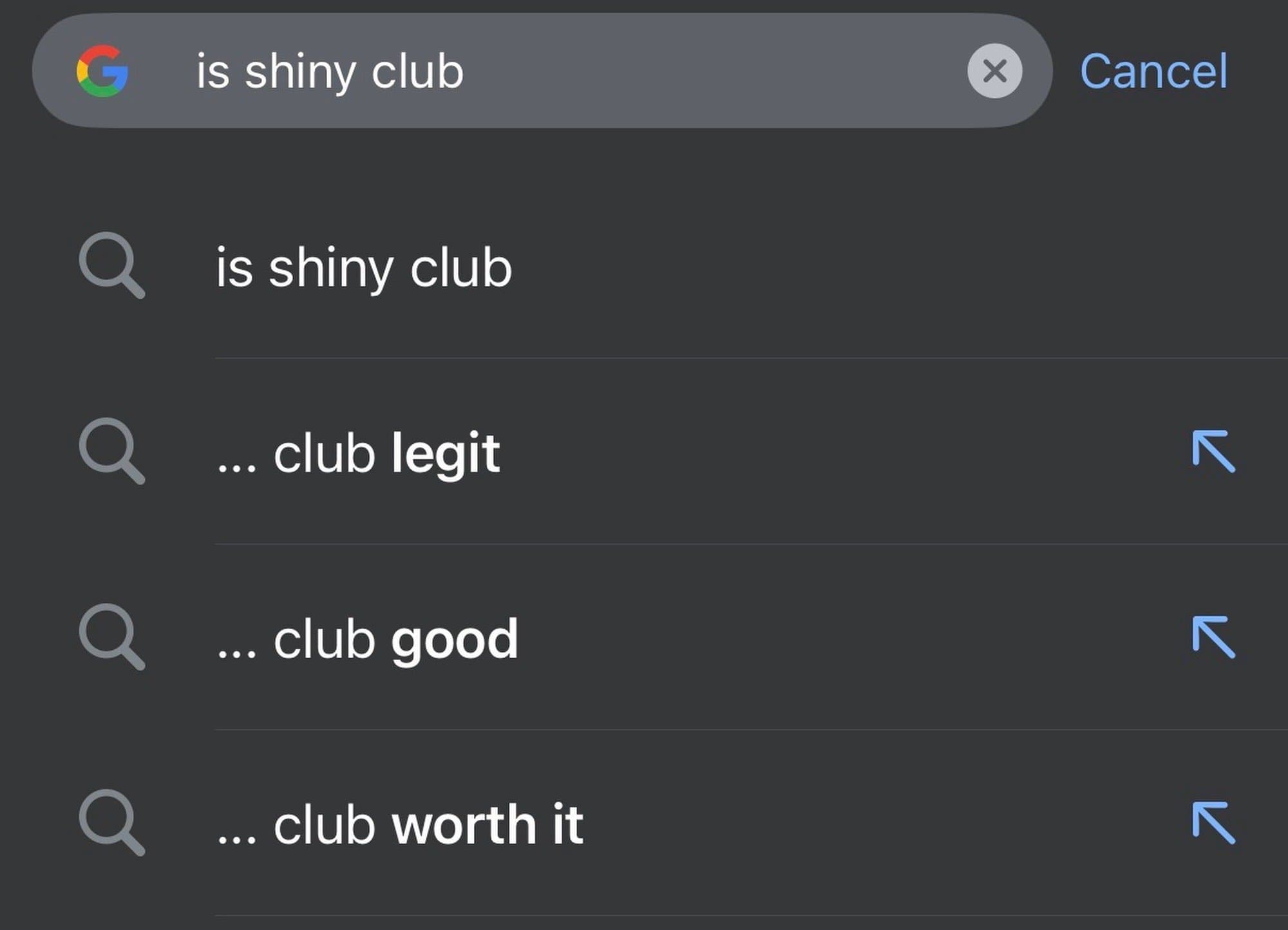The width and height of the screenshot is (1288, 930).
Task: Choose the '... club legit' suggestion
Action: 359,453
